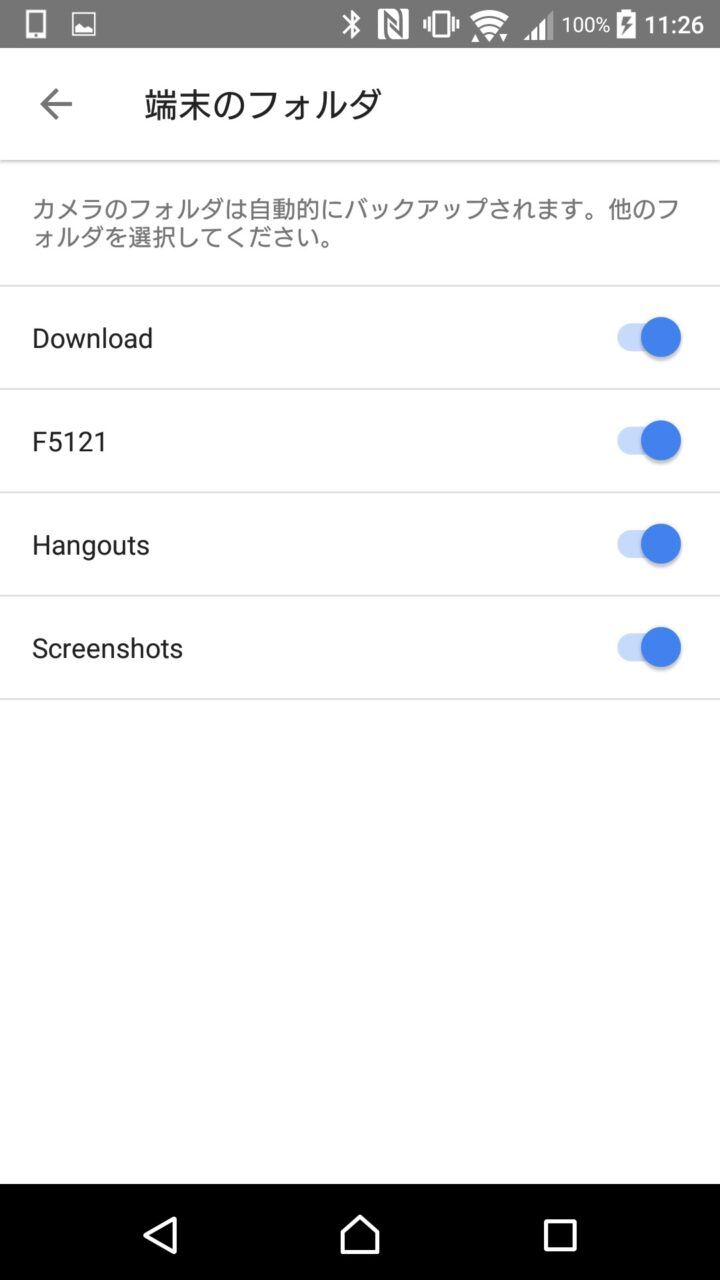Toggle the Hangouts folder backup switch
Viewport: 720px width, 1280px height.
pyautogui.click(x=649, y=544)
